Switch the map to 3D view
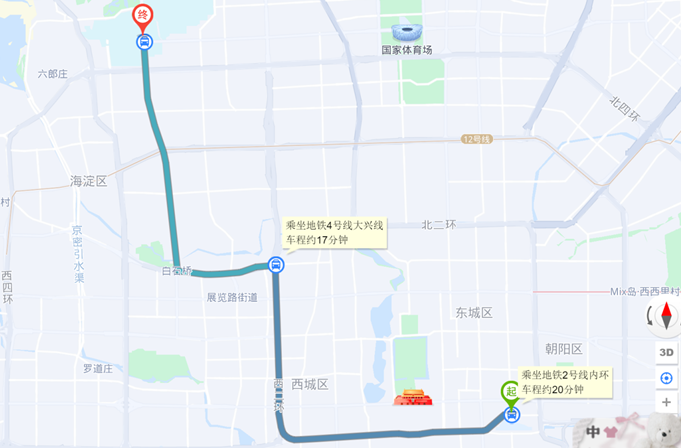This screenshot has height=448, width=681. click(x=666, y=352)
